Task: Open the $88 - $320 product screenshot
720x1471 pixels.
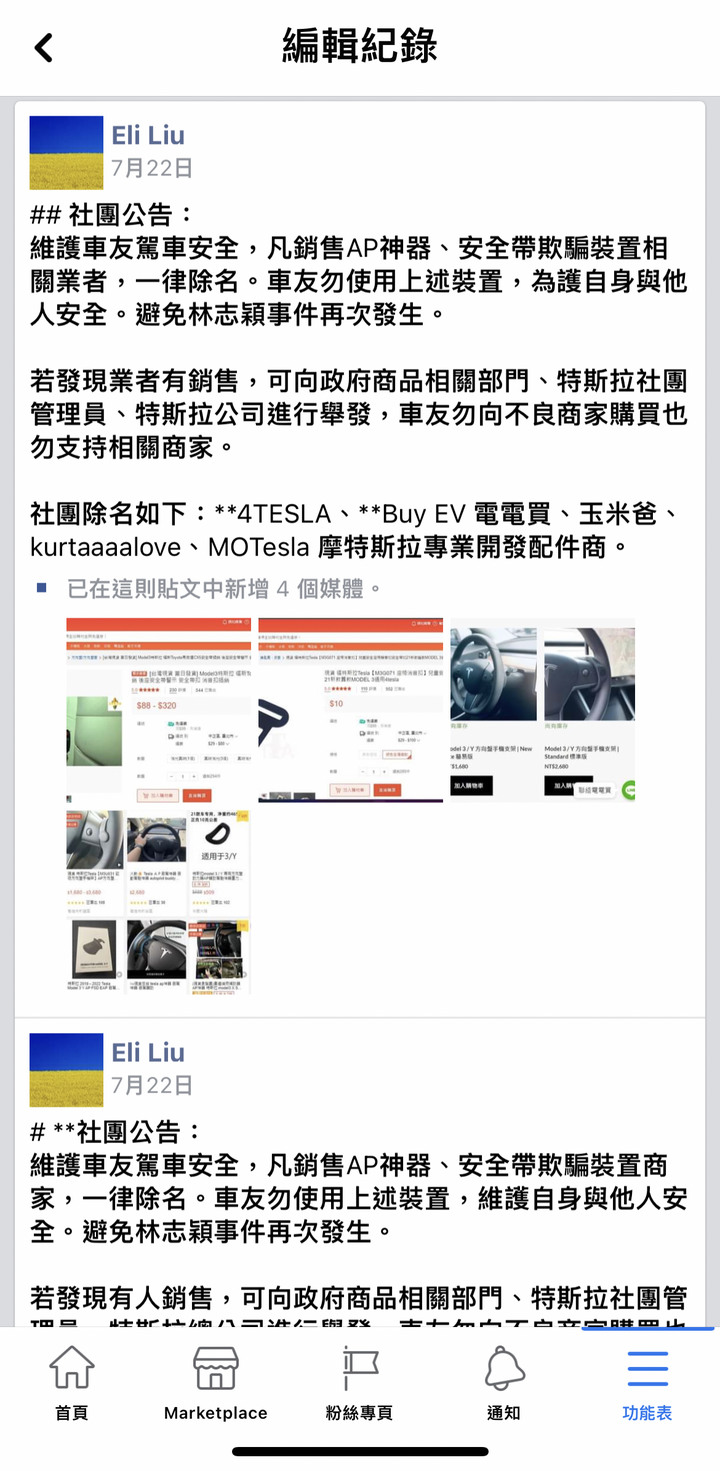Action: (158, 710)
